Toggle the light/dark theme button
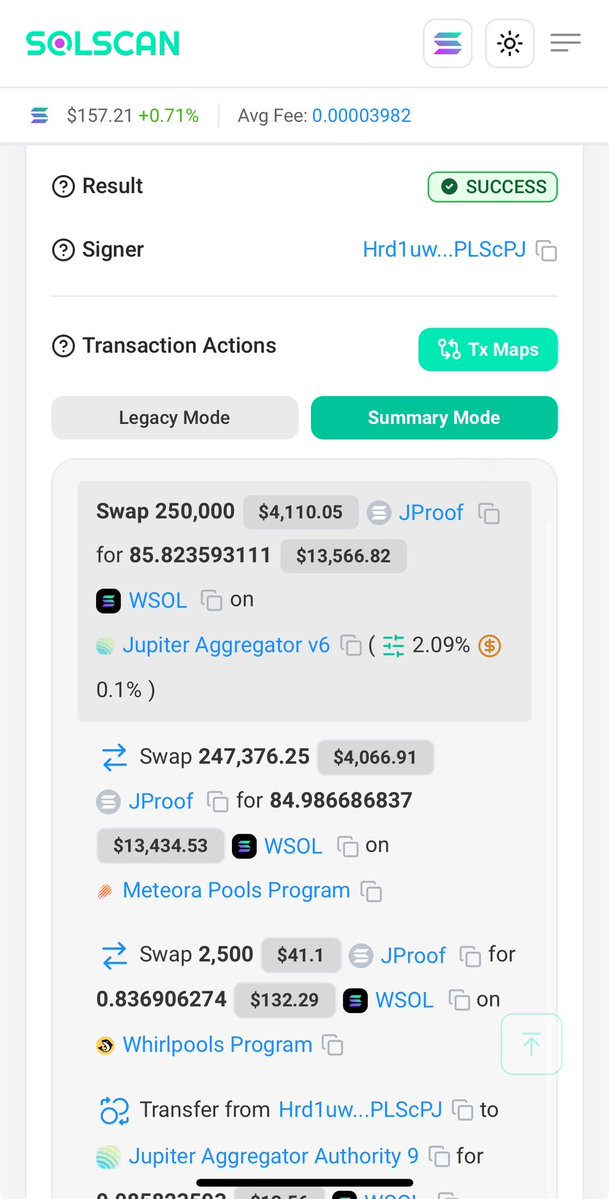Viewport: 609px width, 1199px height. tap(509, 43)
